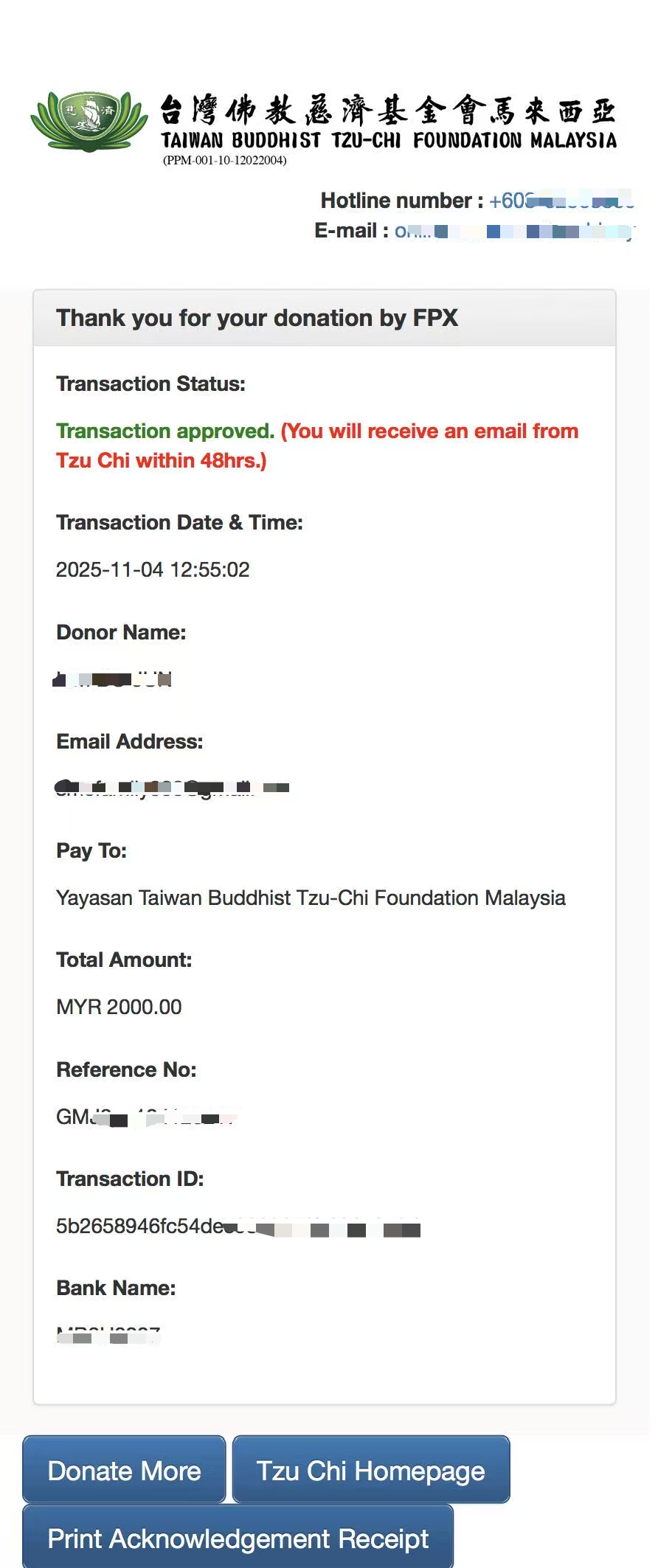This screenshot has height=1568, width=658.
Task: Open the E-mail address link
Action: [513, 232]
